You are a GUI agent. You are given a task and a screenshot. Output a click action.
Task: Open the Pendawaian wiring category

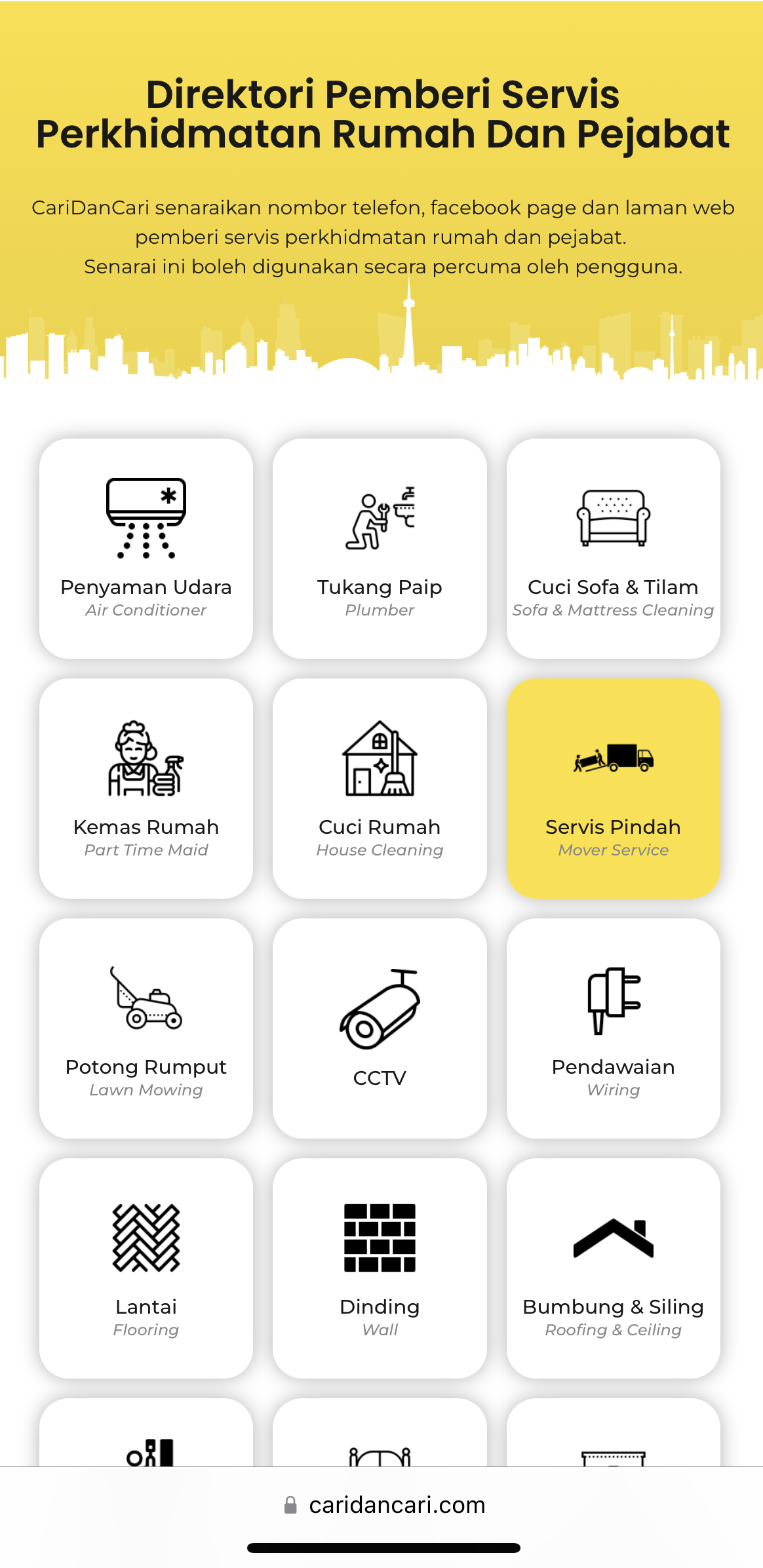click(x=613, y=1029)
